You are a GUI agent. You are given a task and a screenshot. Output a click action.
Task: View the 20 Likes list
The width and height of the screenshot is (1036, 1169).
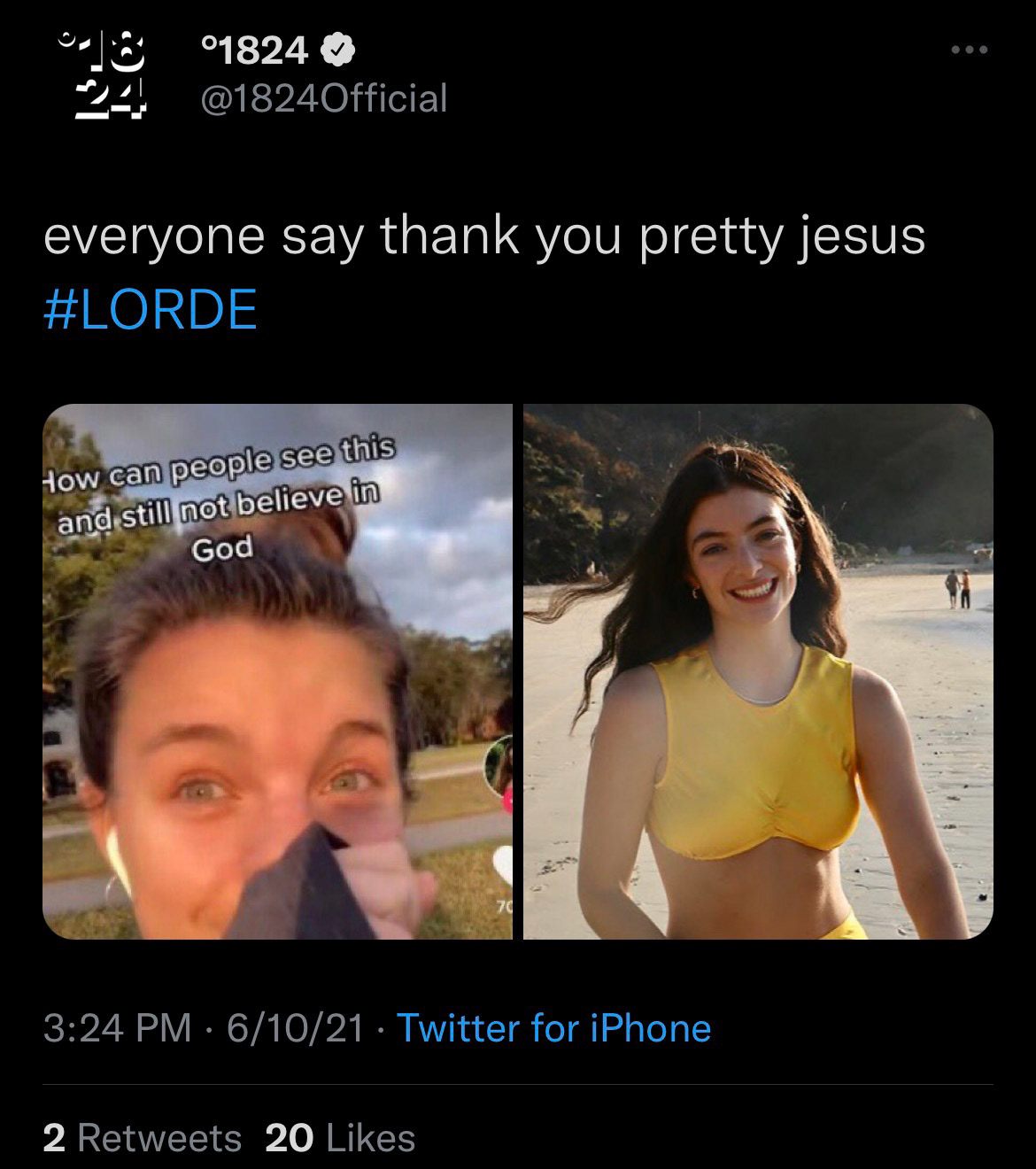point(340,1138)
